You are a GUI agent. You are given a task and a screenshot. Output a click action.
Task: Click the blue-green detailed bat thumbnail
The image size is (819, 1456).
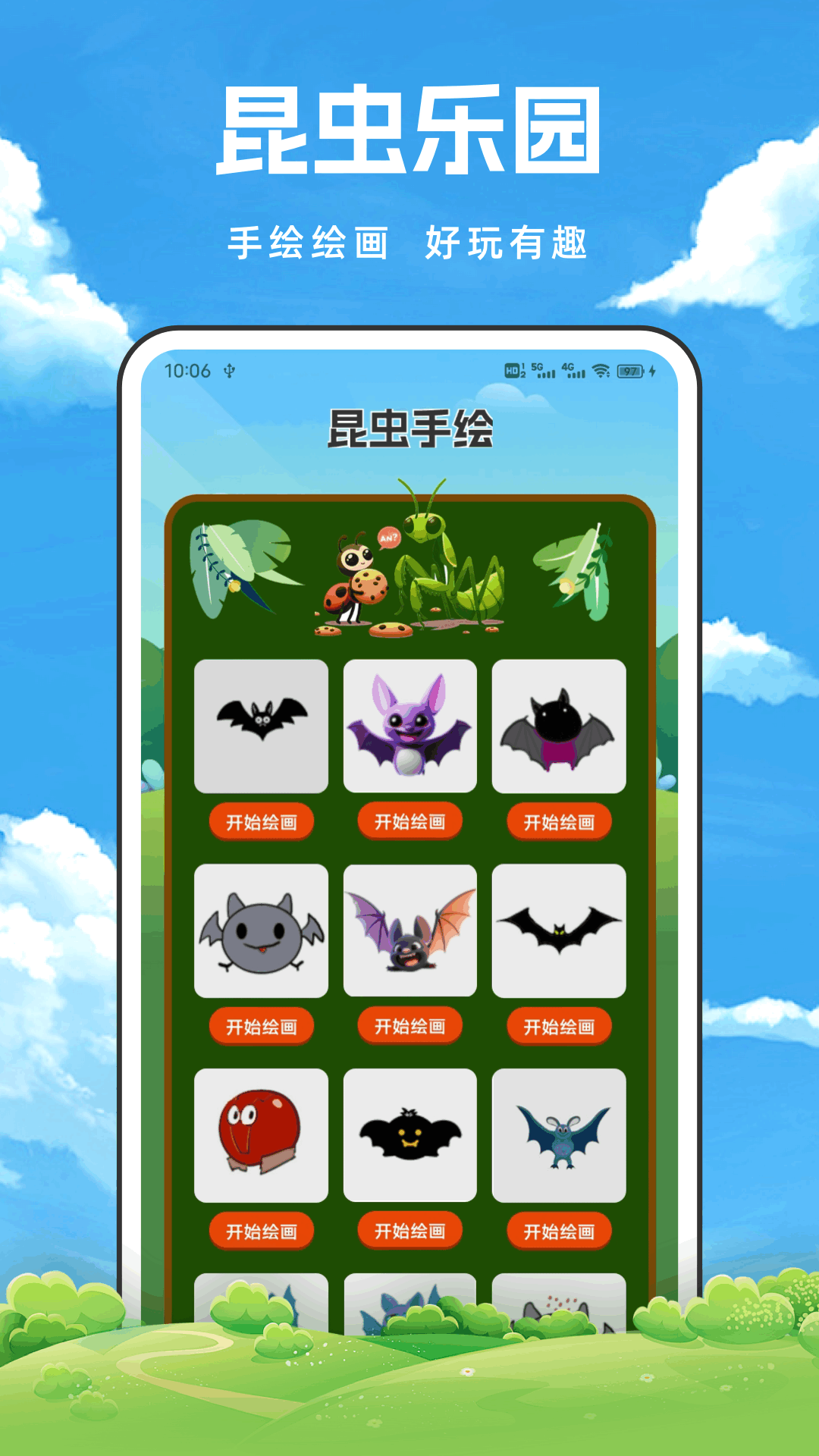point(559,1135)
